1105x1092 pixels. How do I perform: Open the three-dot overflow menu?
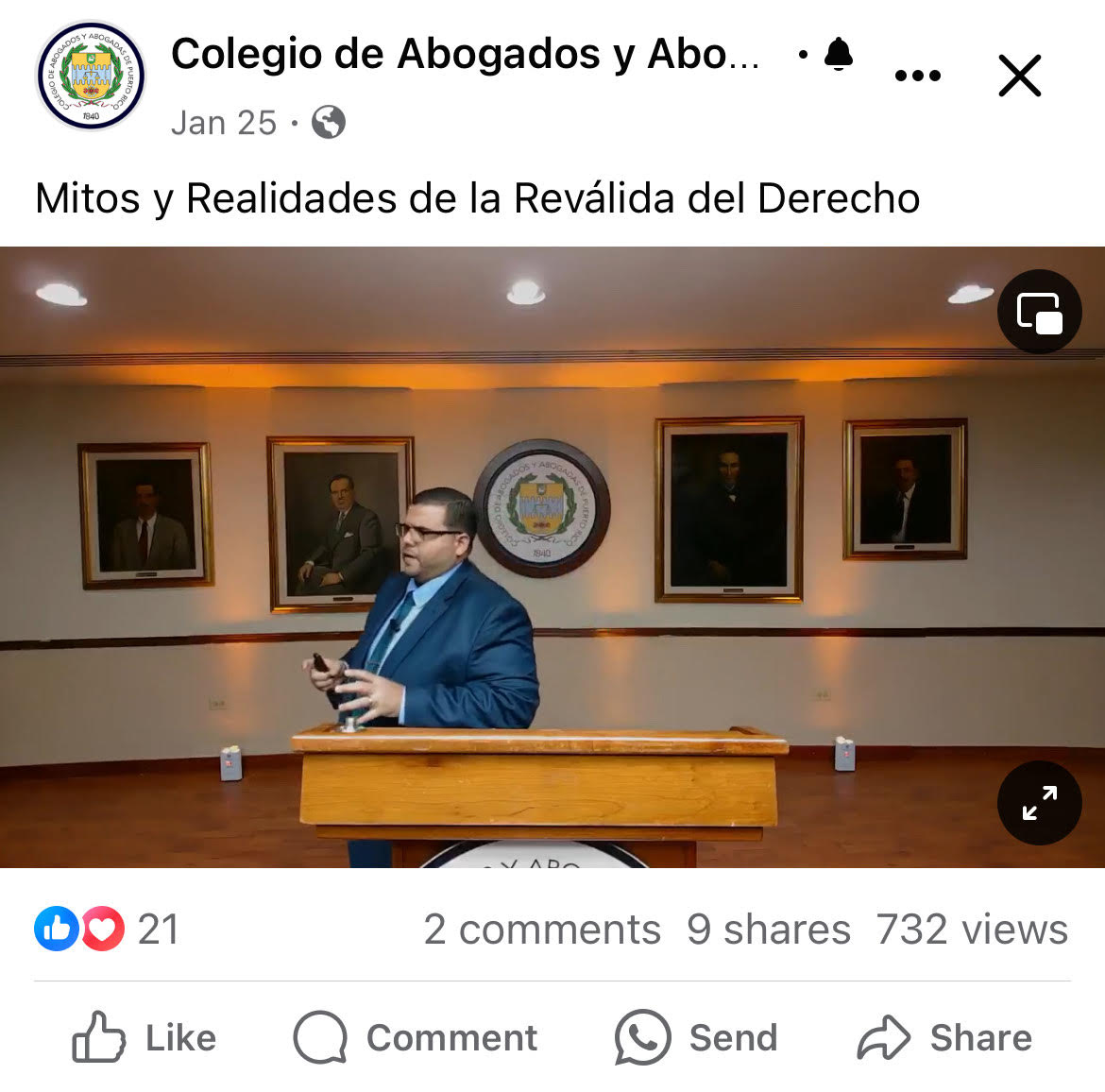tap(917, 76)
